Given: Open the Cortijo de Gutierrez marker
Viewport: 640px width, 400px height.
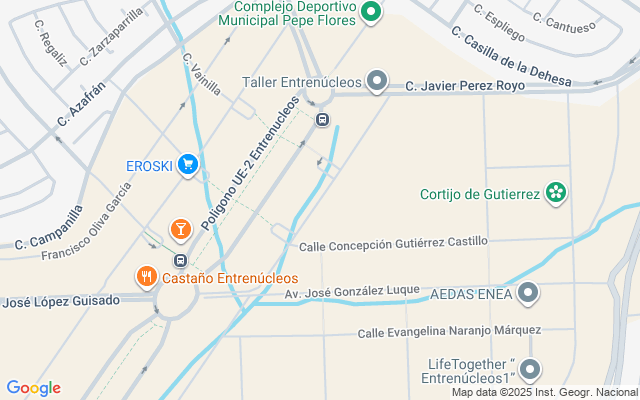Looking at the screenshot, I should click(557, 193).
